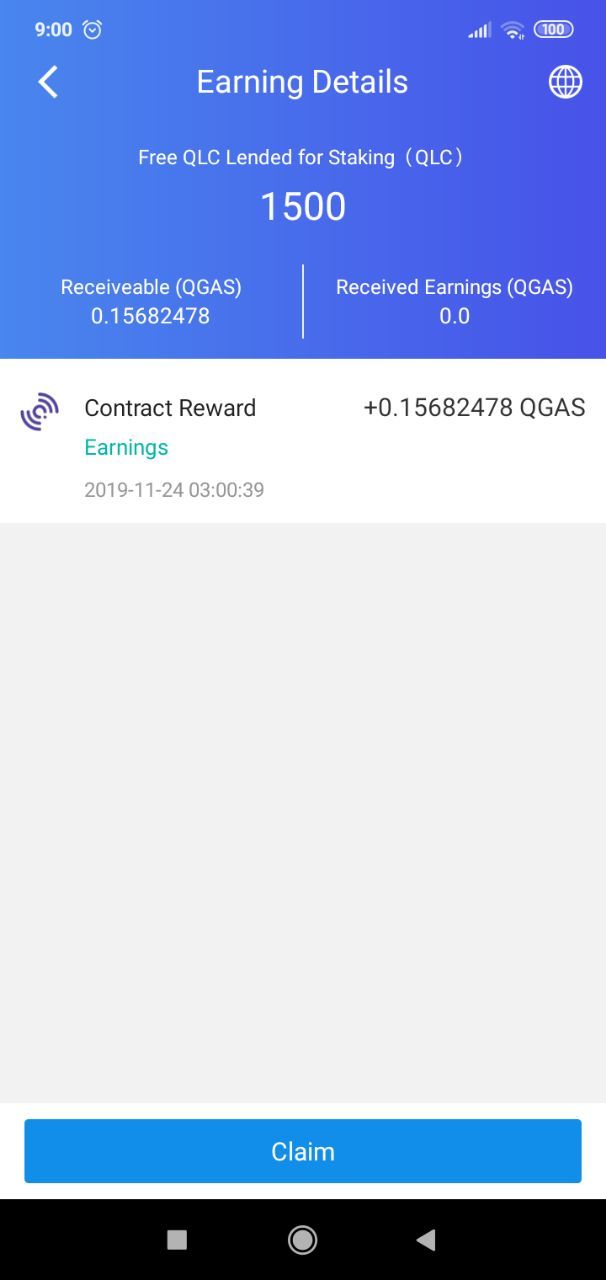This screenshot has height=1280, width=606.
Task: Go back from Earning Details
Action: [48, 82]
